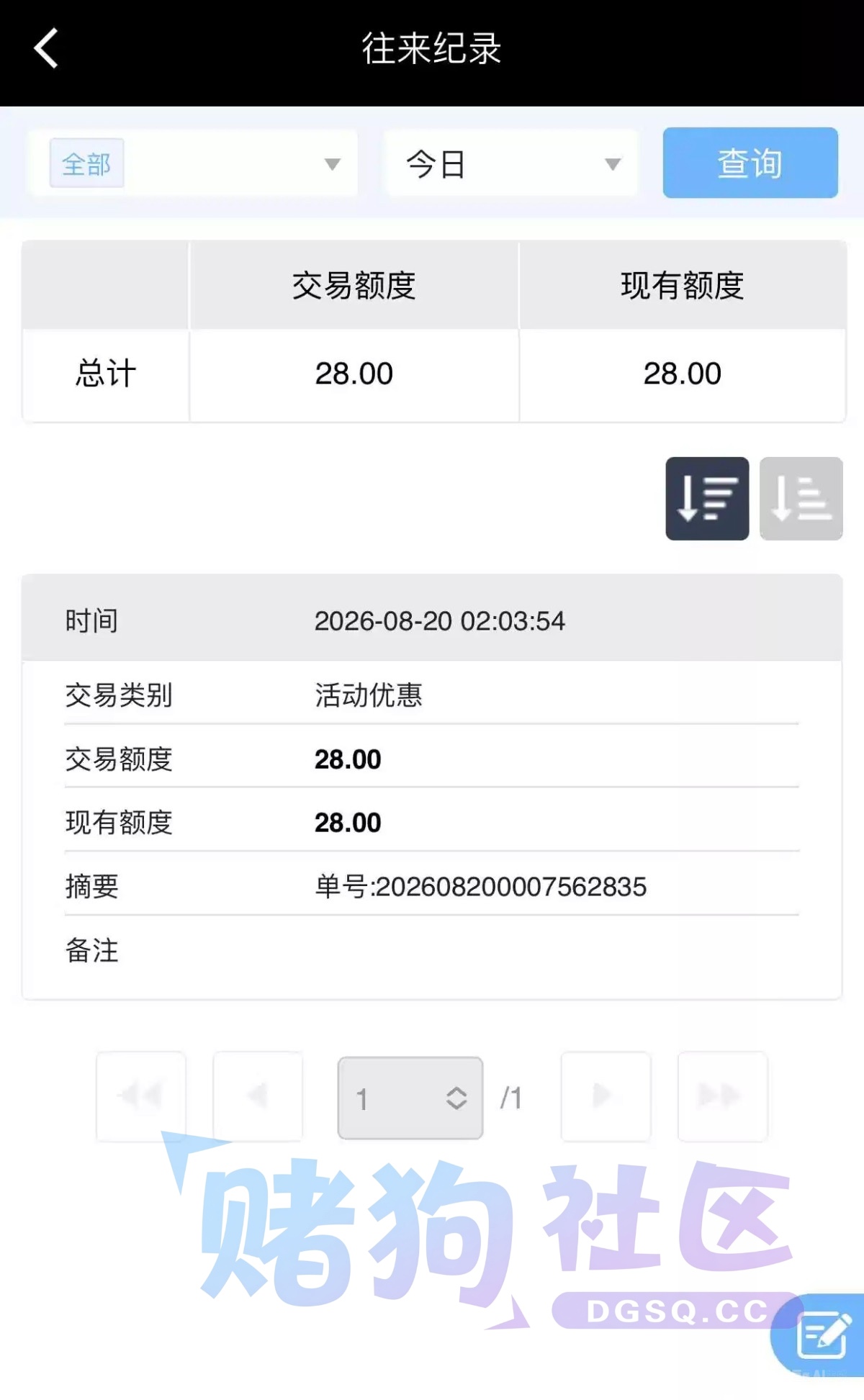
Task: Go to the next page
Action: tap(606, 1096)
